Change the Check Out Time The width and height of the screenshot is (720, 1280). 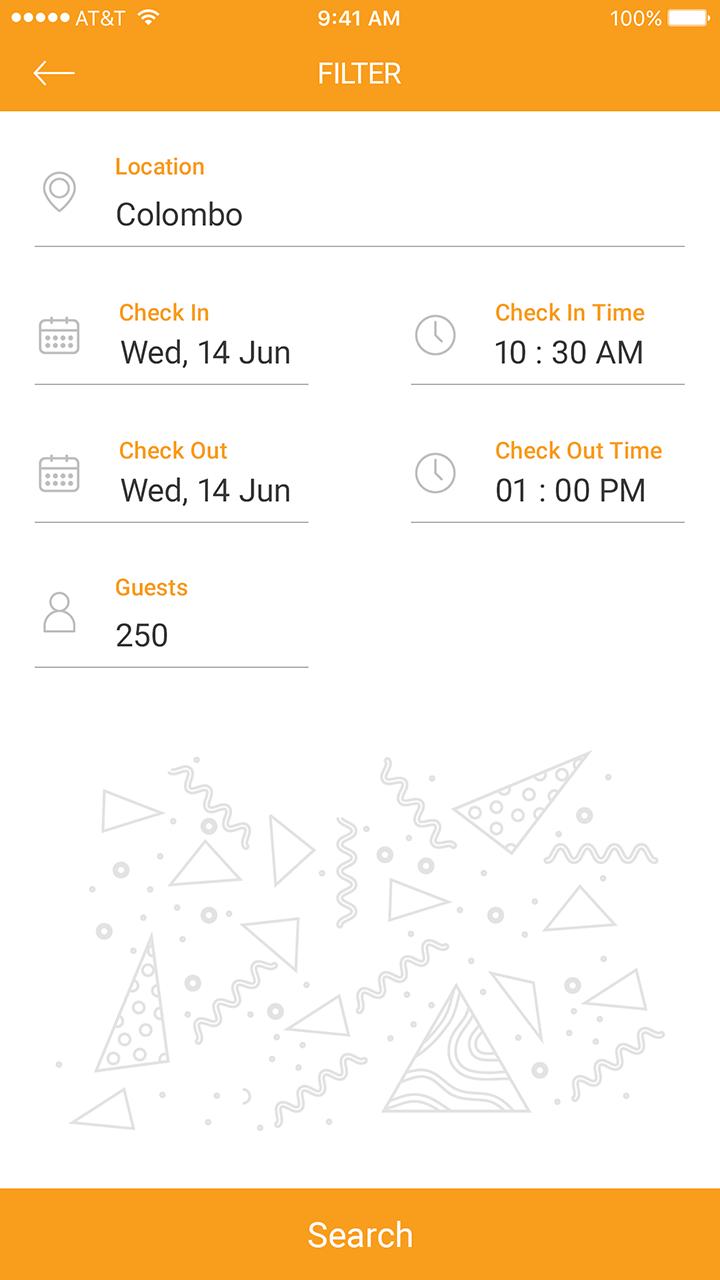[x=570, y=490]
